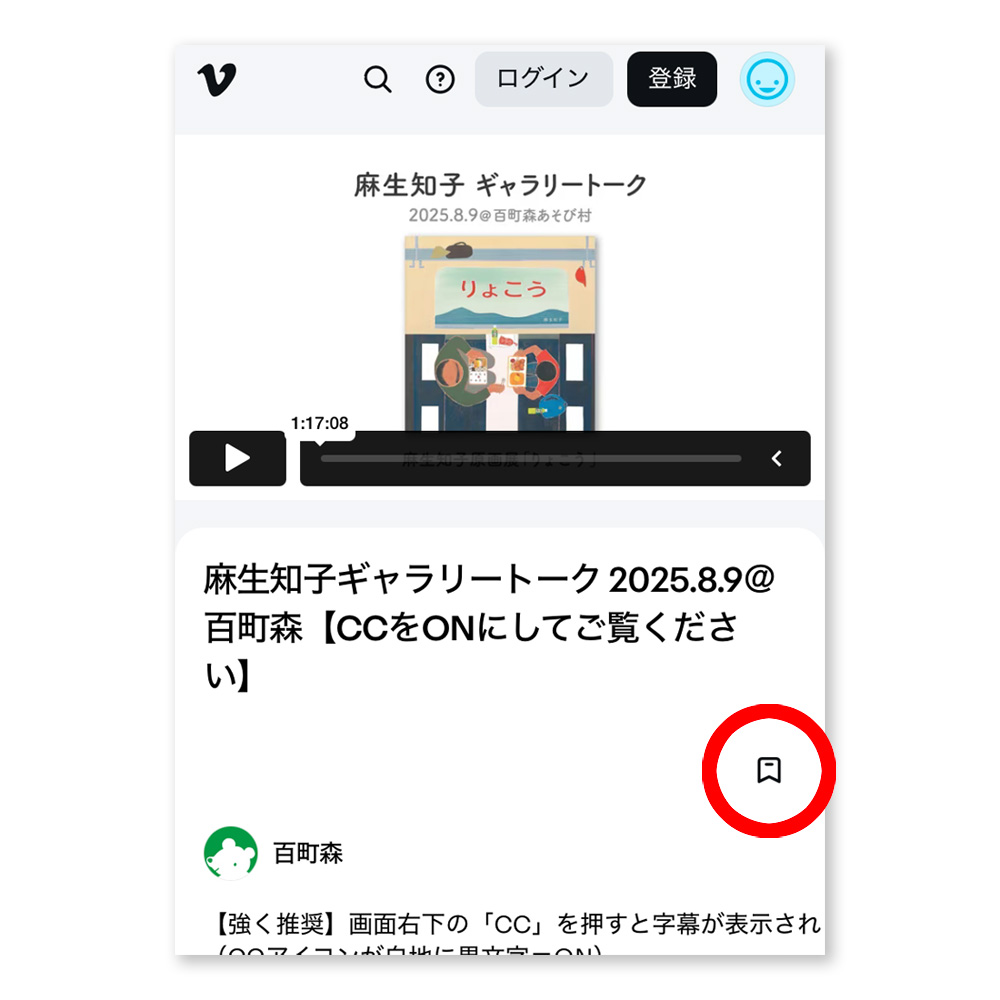Viewport: 1000px width, 1000px height.
Task: Open the smiley avatar menu
Action: pyautogui.click(x=767, y=80)
